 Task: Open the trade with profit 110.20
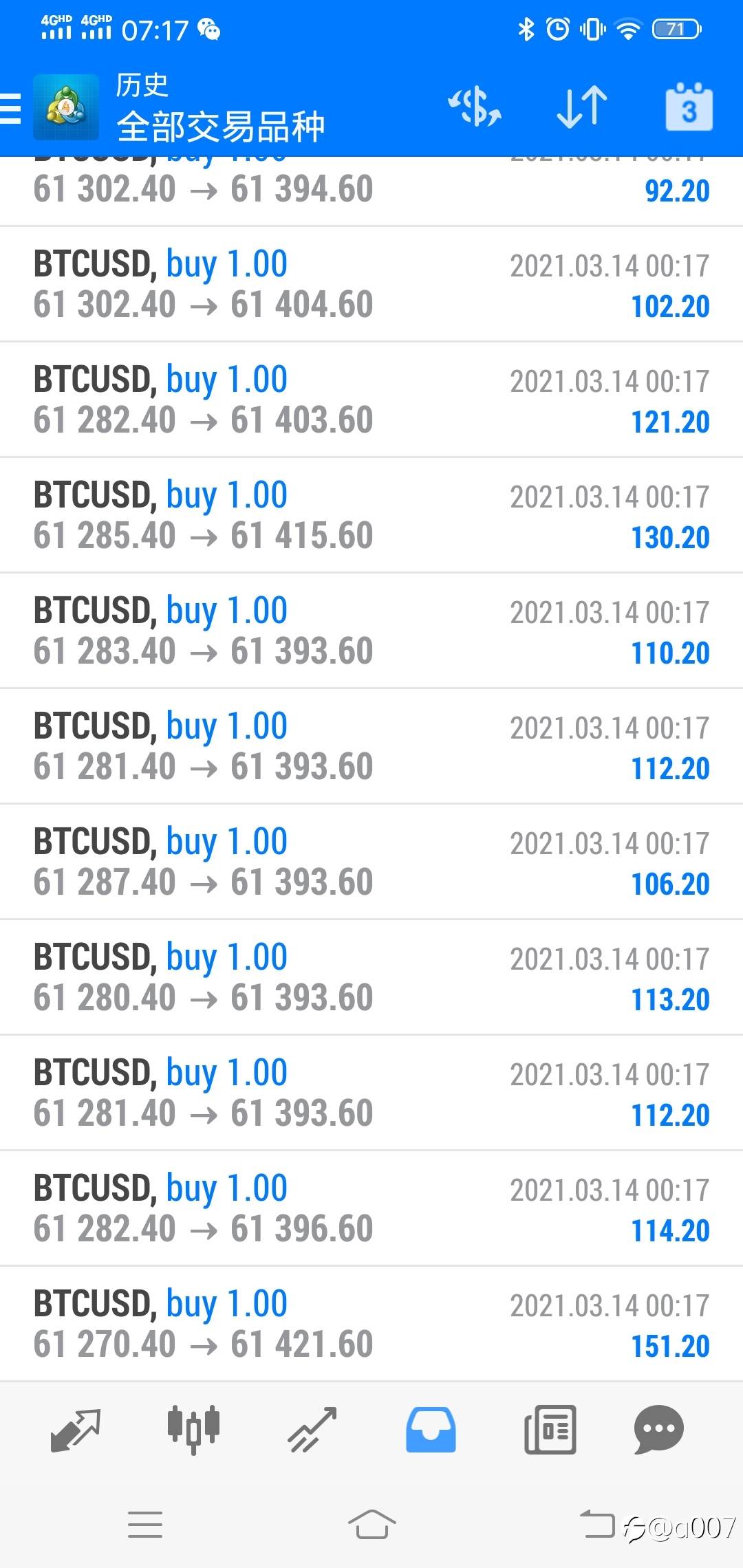click(371, 631)
